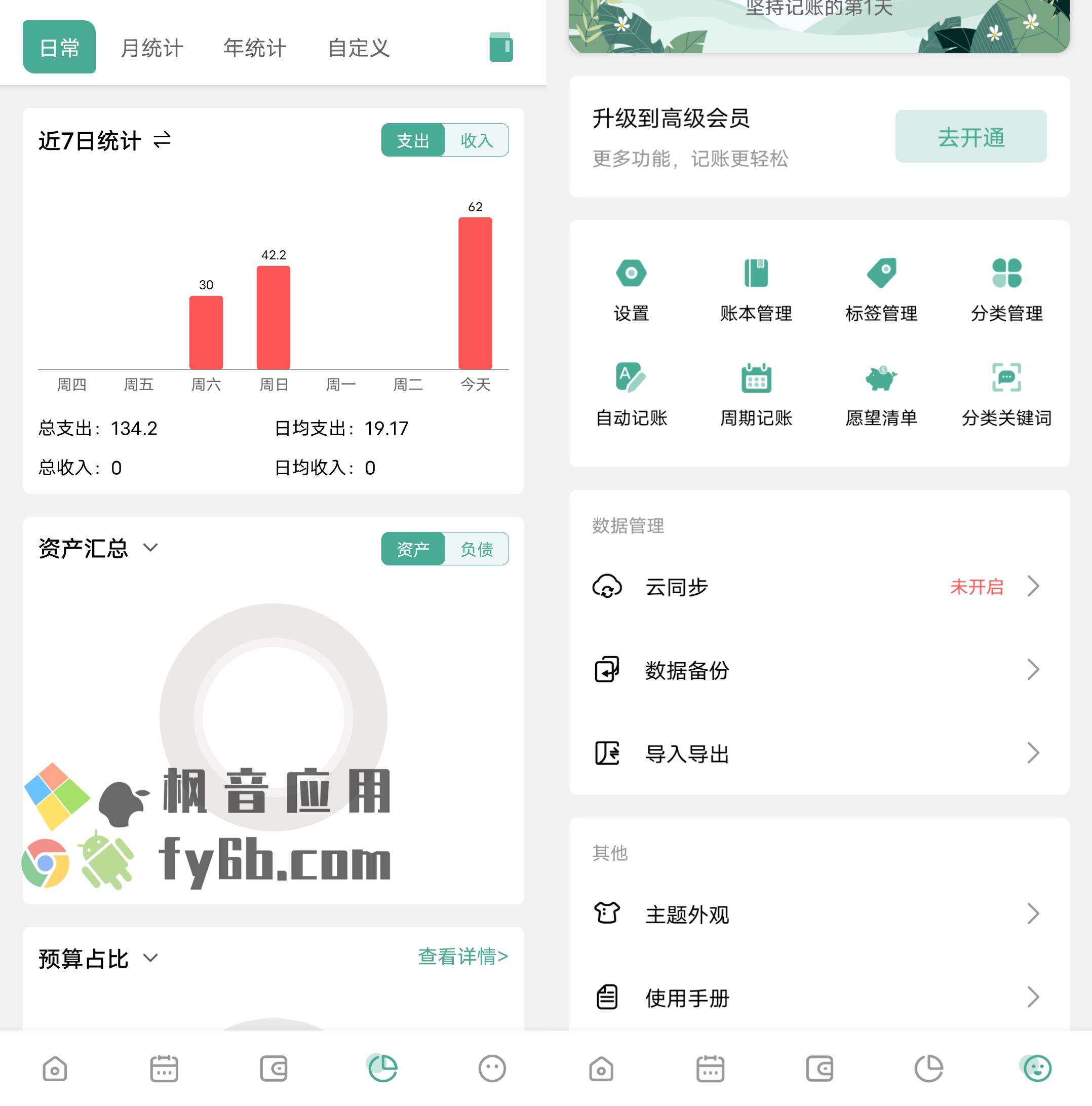Open 分类管理
The image size is (1092, 1106).
click(1006, 289)
